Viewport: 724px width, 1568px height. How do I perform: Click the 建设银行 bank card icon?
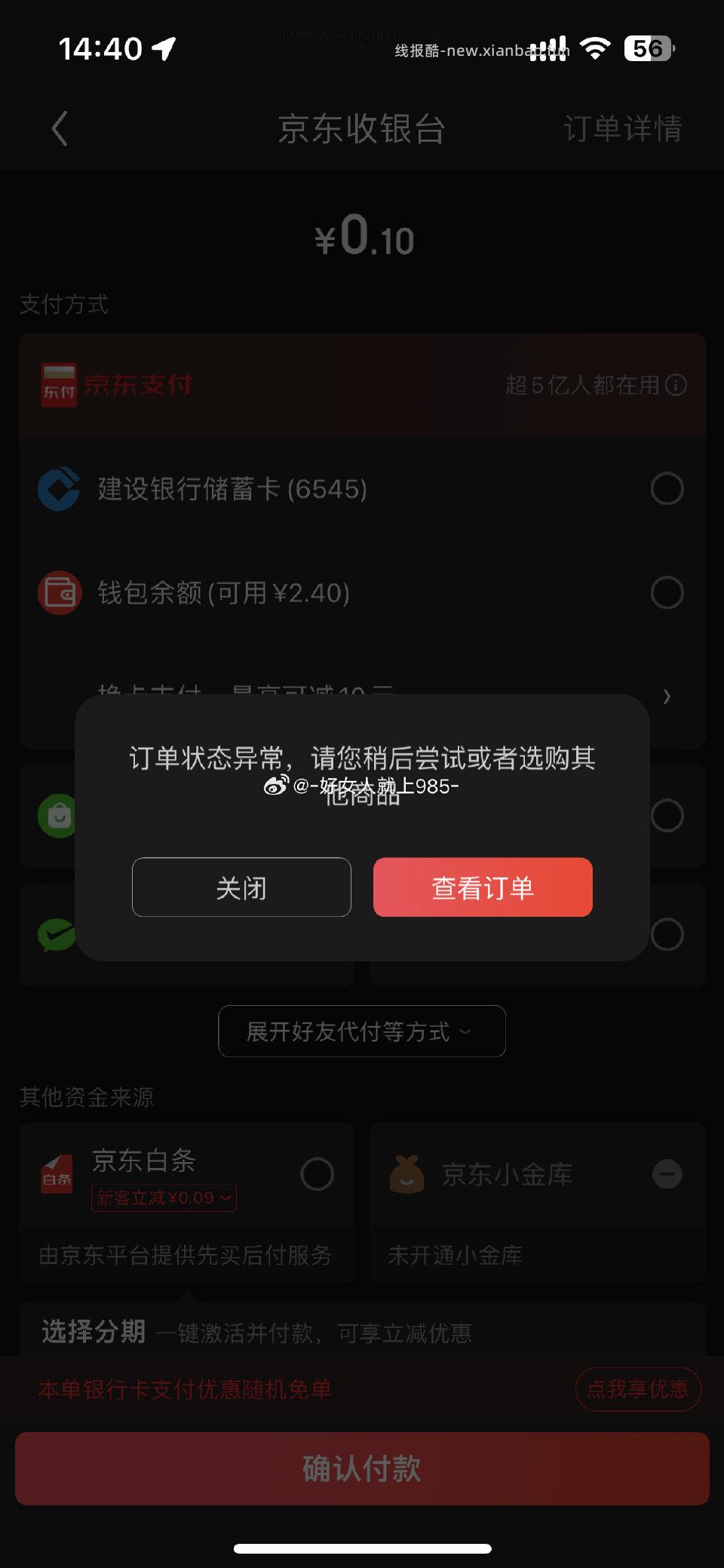point(60,488)
